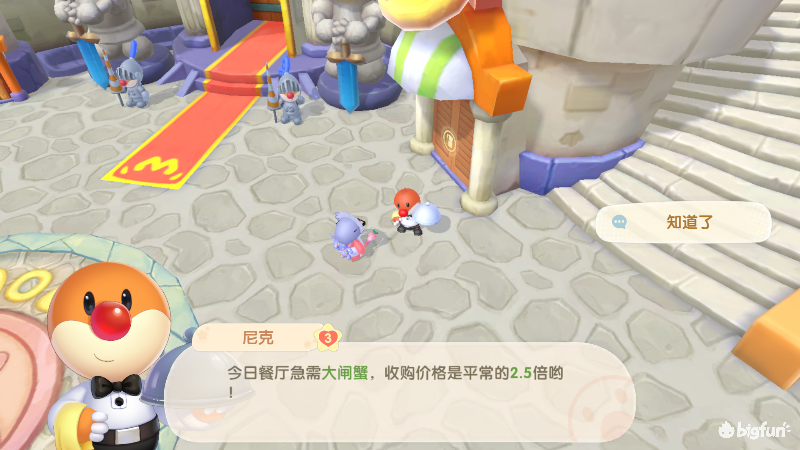Screen dimensions: 800x450
Task: Tap the 知道了 reply button
Action: (x=686, y=222)
